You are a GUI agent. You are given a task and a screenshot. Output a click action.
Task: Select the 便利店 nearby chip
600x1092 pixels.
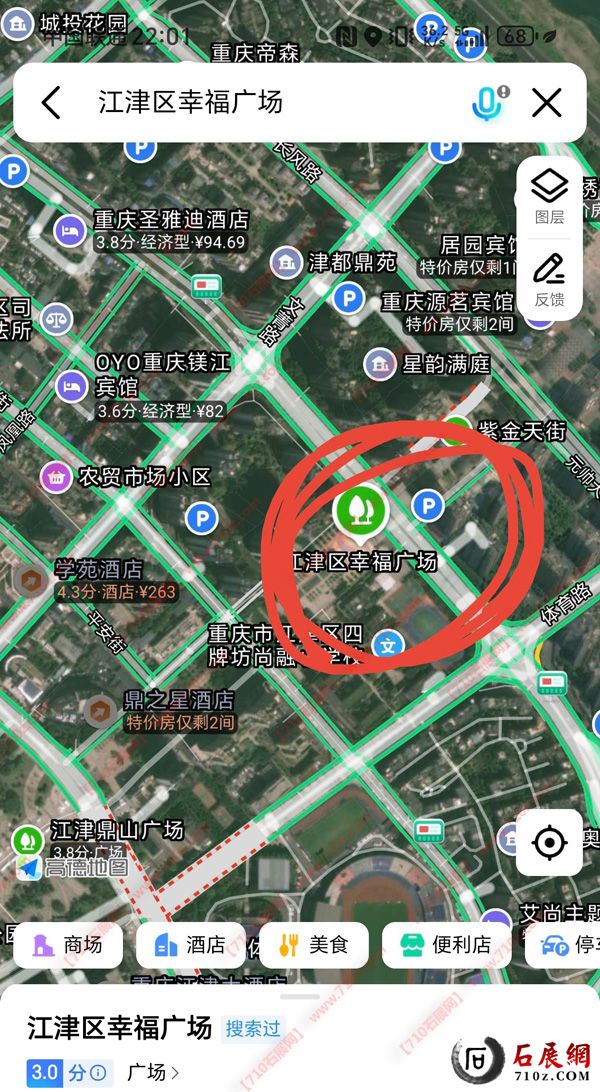[445, 944]
